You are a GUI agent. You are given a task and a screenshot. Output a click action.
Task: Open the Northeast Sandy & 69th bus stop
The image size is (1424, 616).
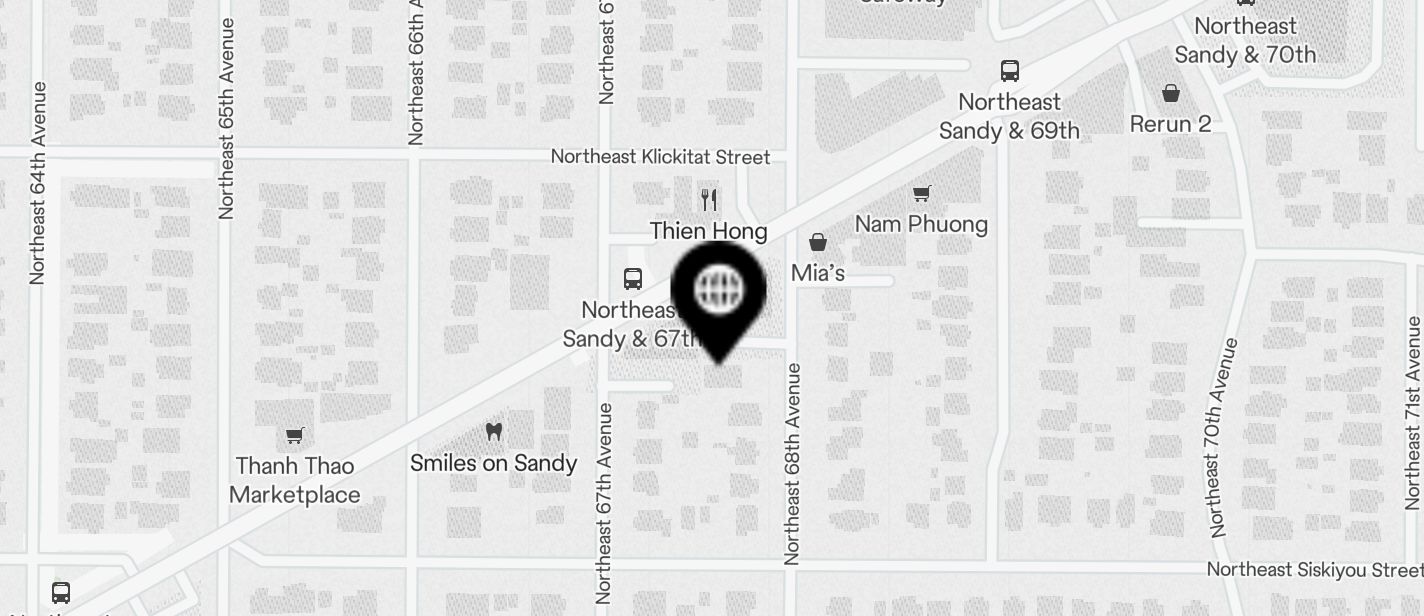(x=1010, y=71)
